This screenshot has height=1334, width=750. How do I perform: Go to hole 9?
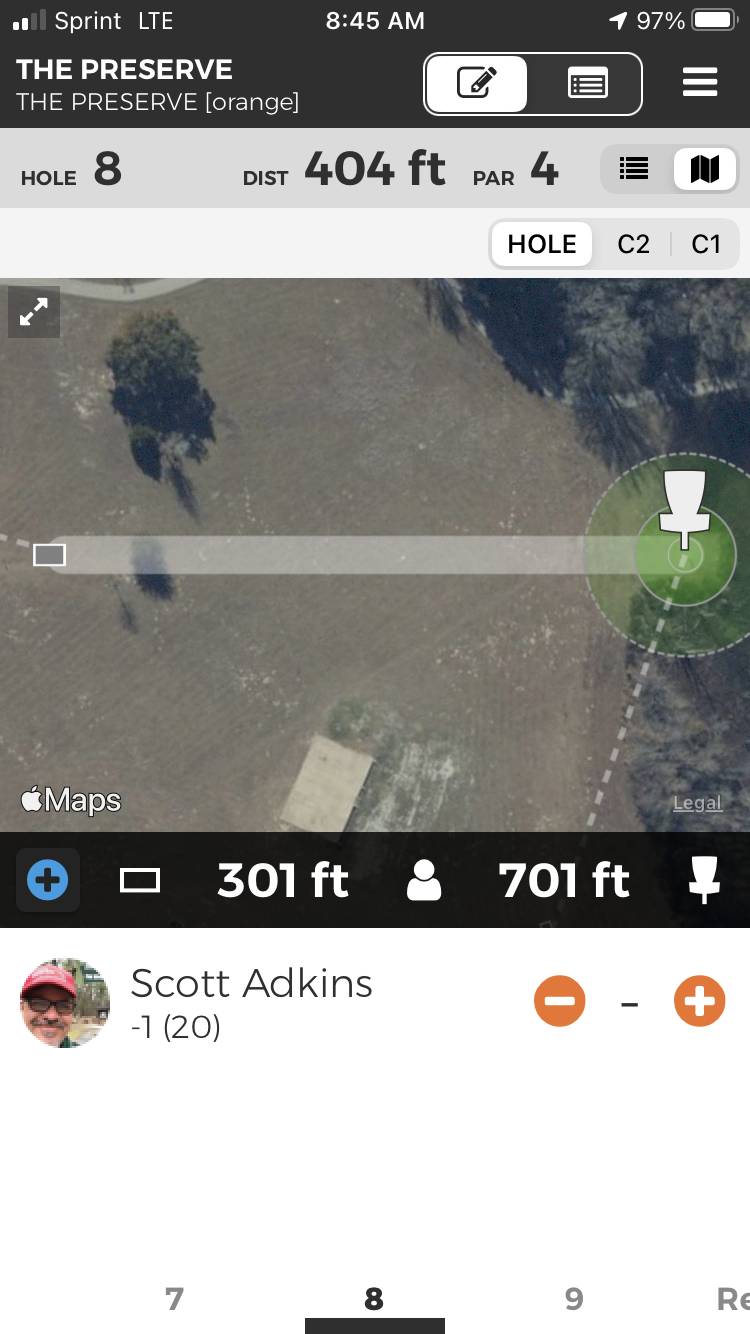(x=574, y=1298)
